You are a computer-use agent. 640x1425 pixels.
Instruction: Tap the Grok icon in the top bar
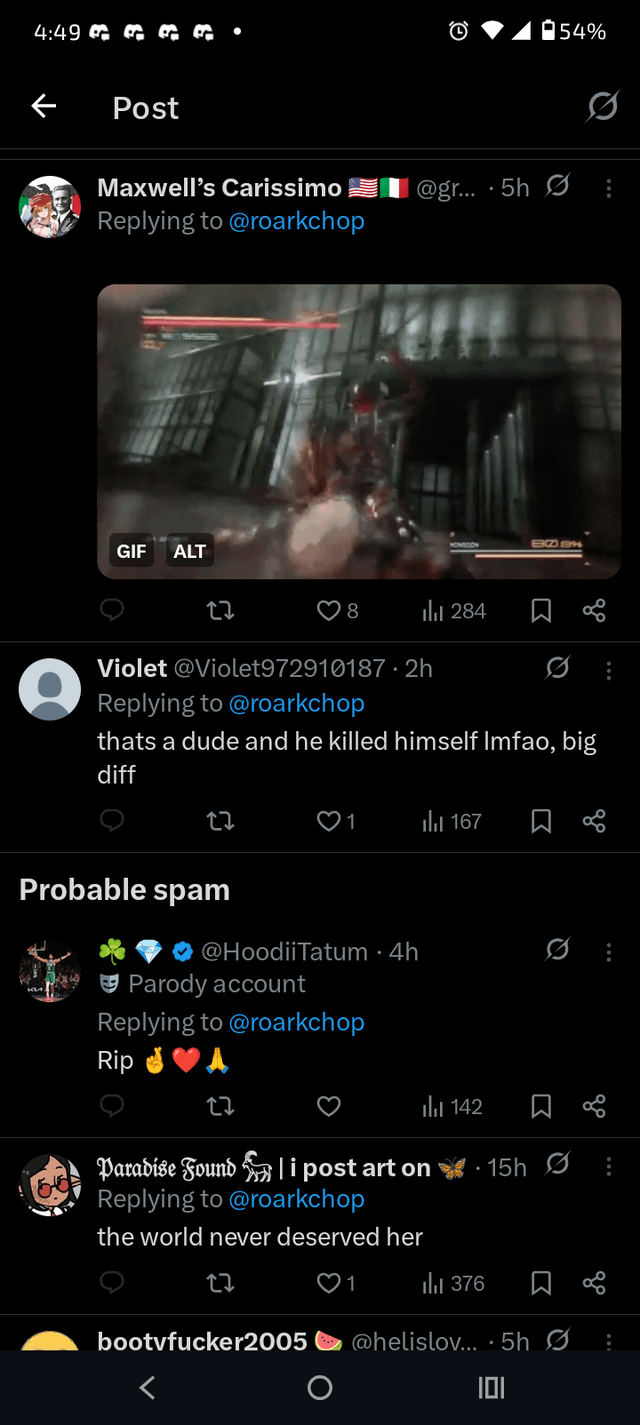pos(602,105)
